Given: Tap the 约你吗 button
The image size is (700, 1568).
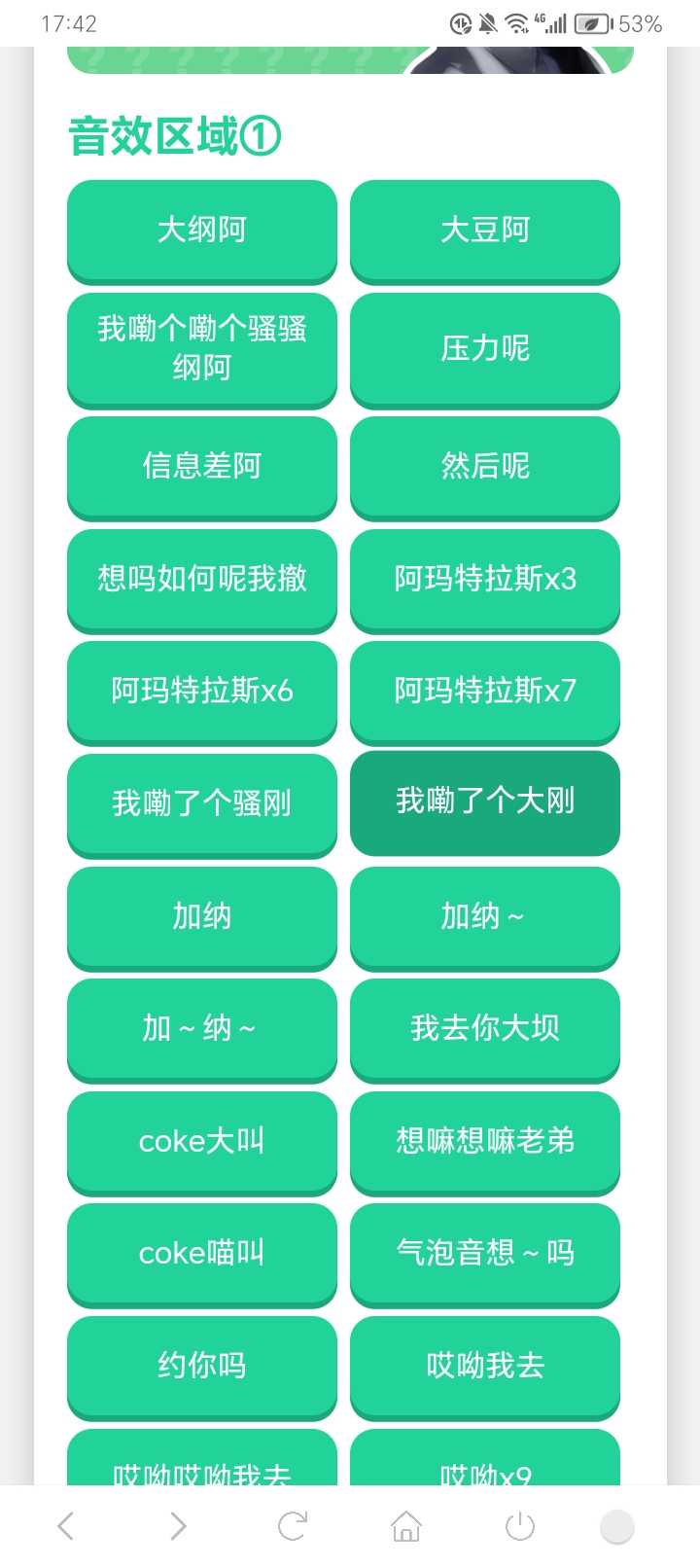Looking at the screenshot, I should pos(201,1366).
